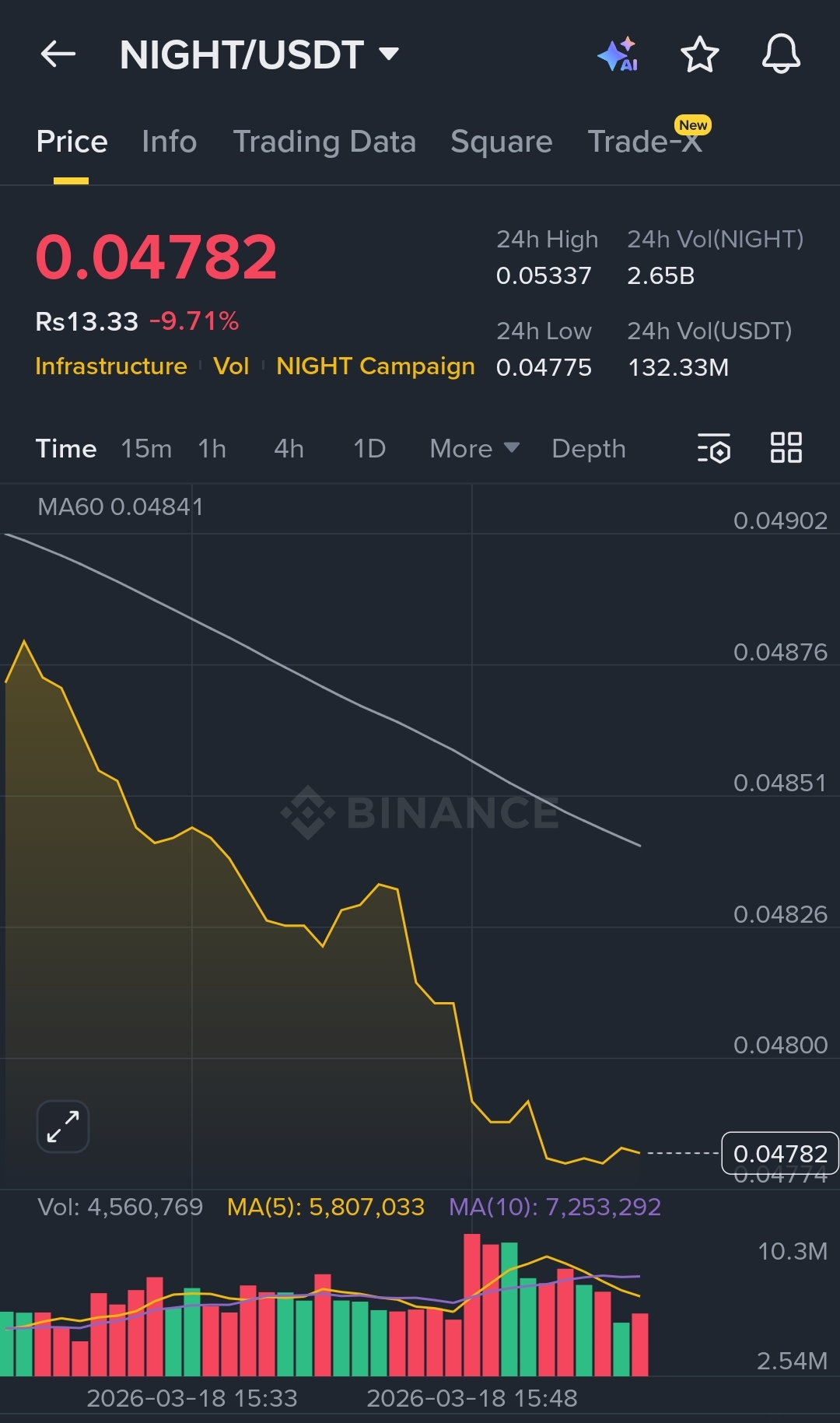Expand the chart to fullscreen

click(x=63, y=1126)
